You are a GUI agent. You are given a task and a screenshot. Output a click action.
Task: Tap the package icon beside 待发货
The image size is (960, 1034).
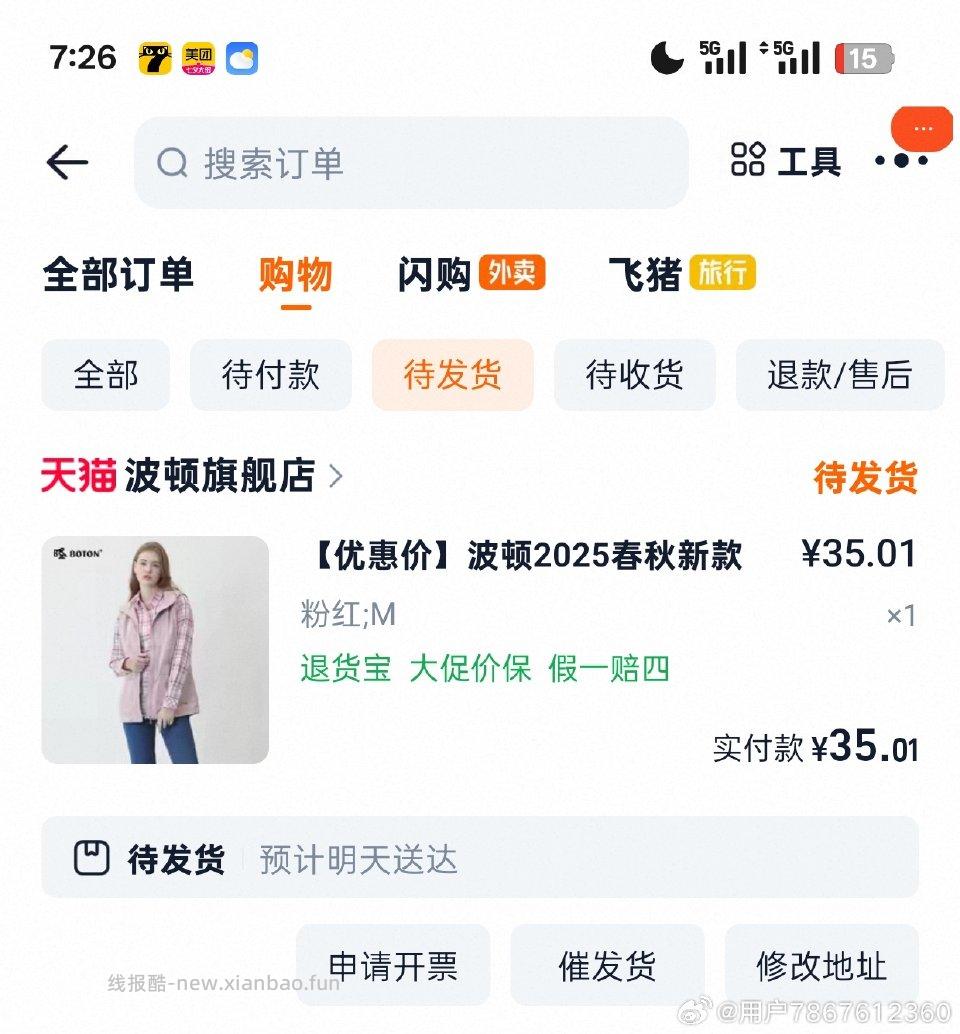point(92,857)
